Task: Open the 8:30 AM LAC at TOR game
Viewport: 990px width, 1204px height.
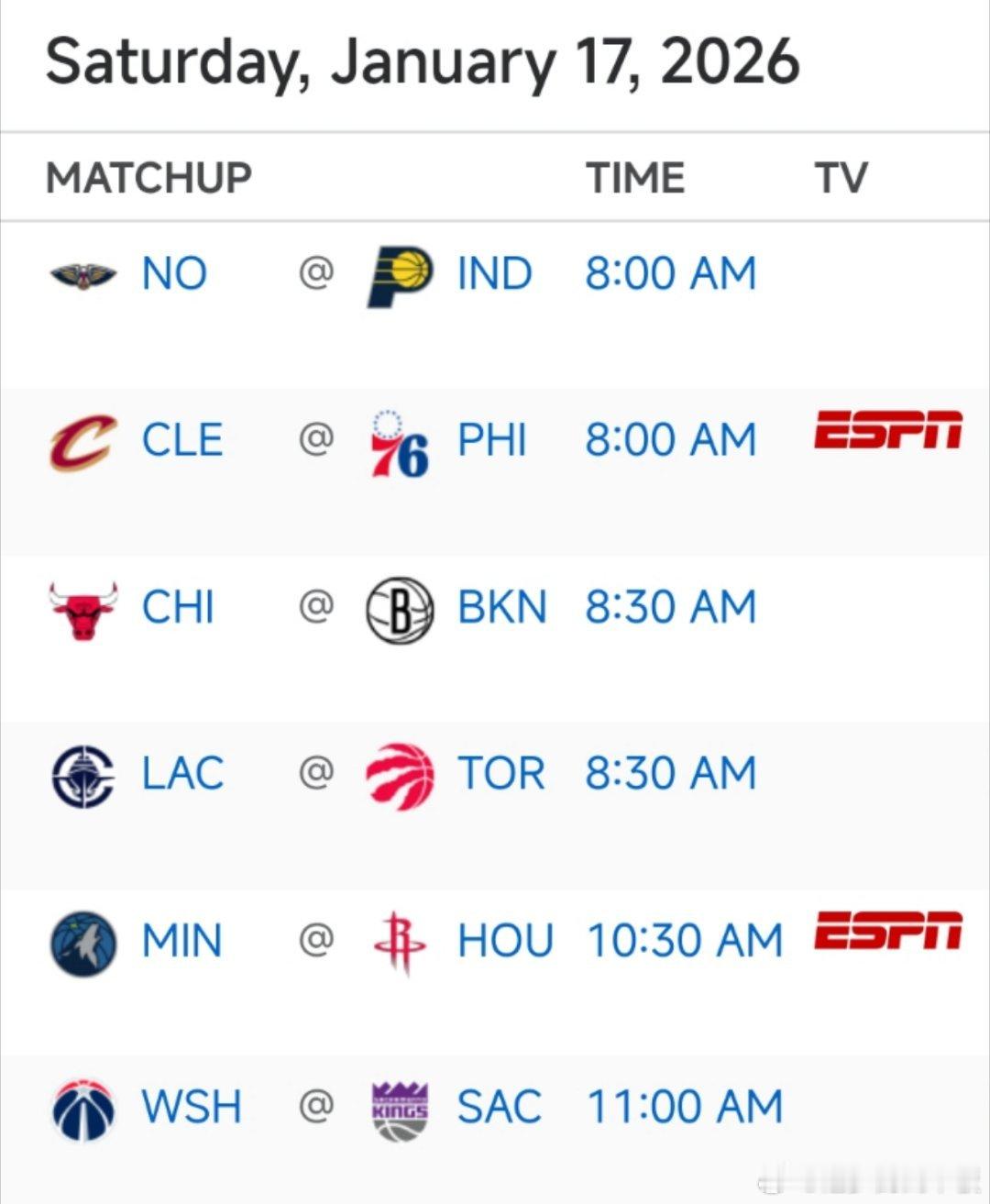Action: point(671,773)
